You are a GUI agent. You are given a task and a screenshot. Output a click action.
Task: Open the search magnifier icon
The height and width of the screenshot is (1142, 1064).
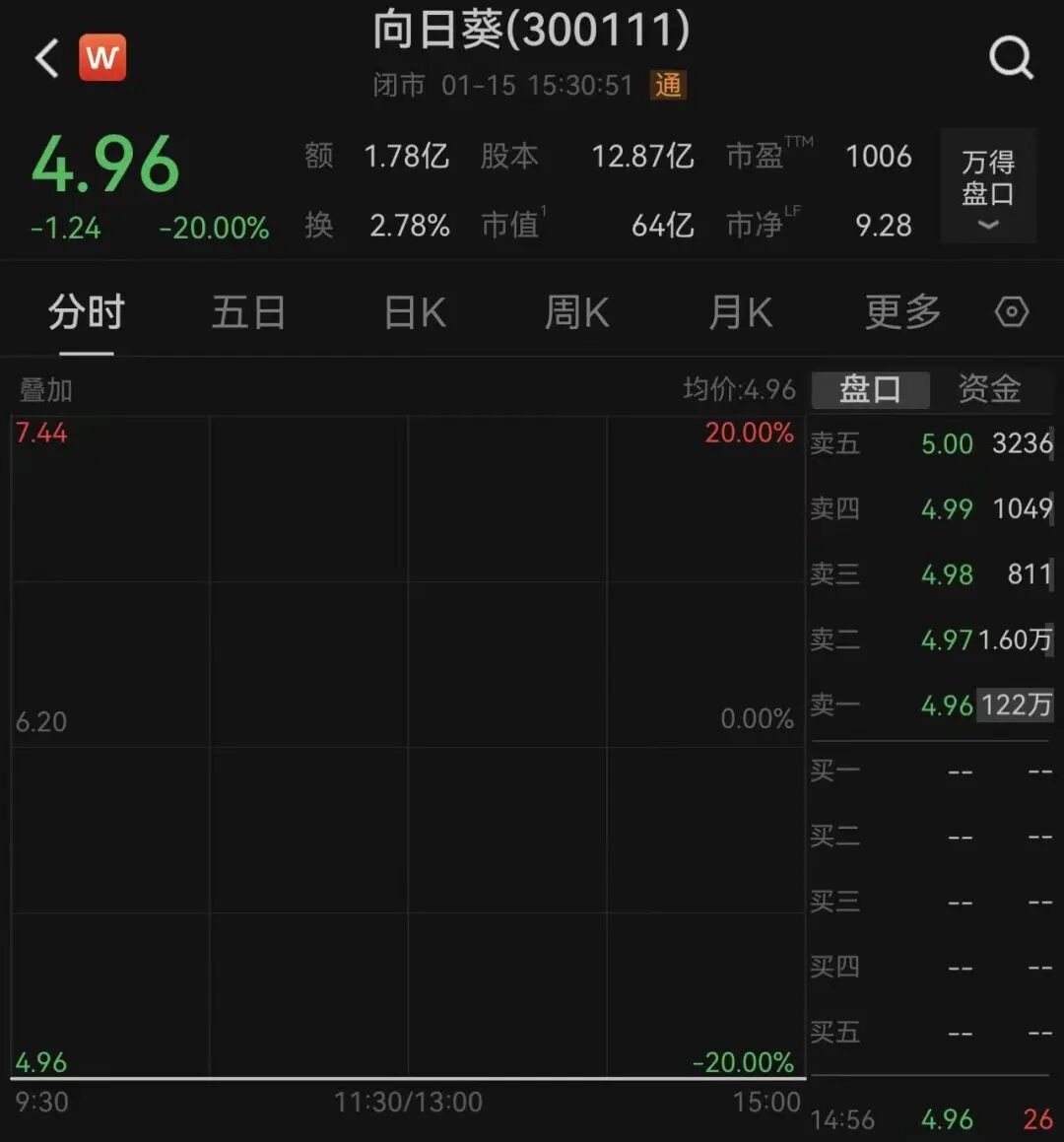click(x=1011, y=57)
